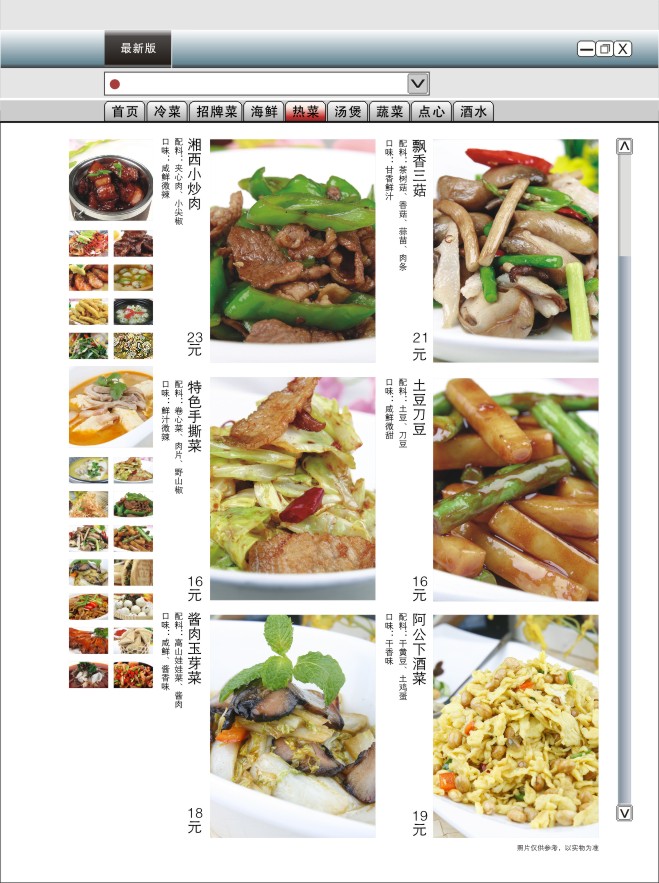Screen dimensions: 659x883
Task: Minimize the window
Action: point(586,48)
